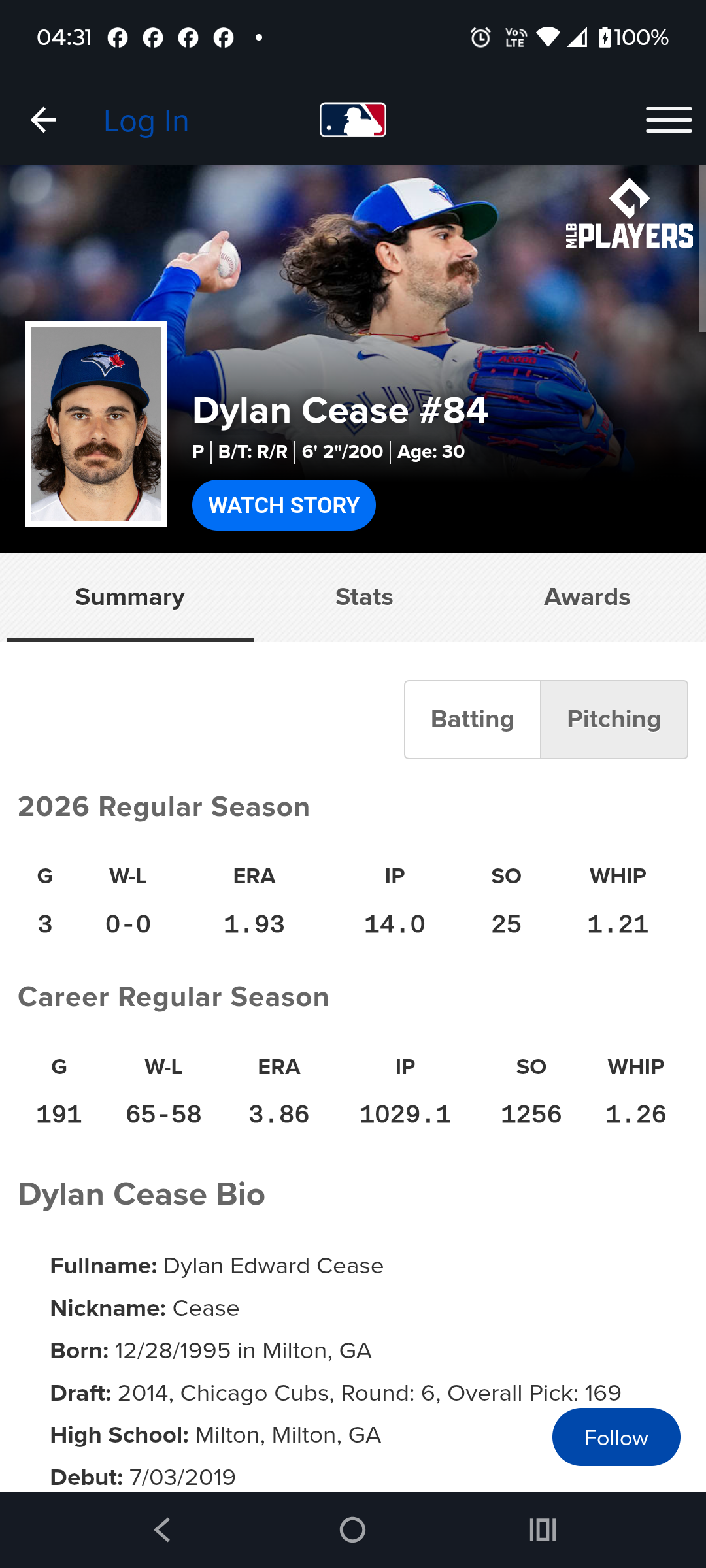Image resolution: width=706 pixels, height=1568 pixels.
Task: Go back using the top arrow
Action: coord(43,120)
